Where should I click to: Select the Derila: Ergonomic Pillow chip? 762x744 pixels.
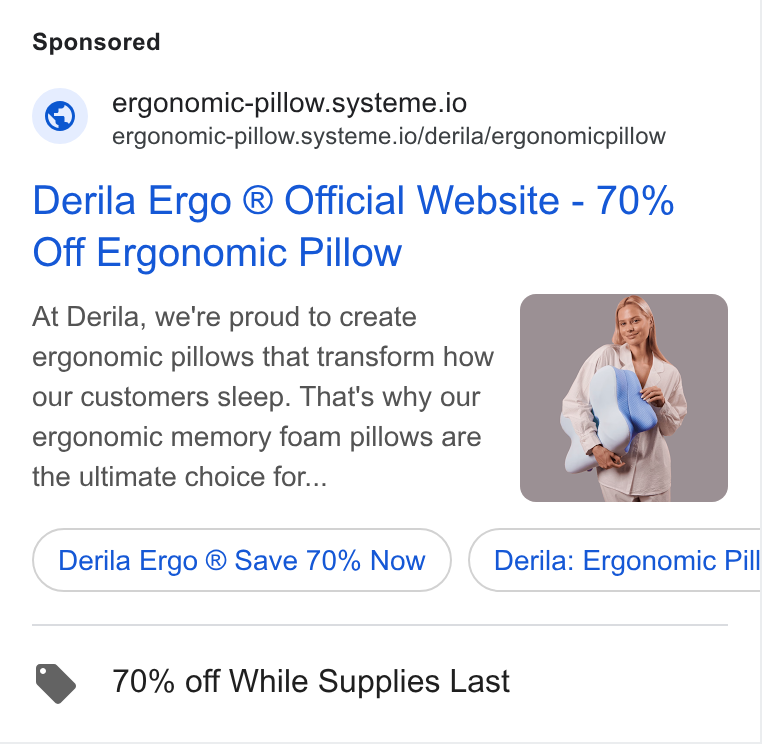pyautogui.click(x=615, y=560)
